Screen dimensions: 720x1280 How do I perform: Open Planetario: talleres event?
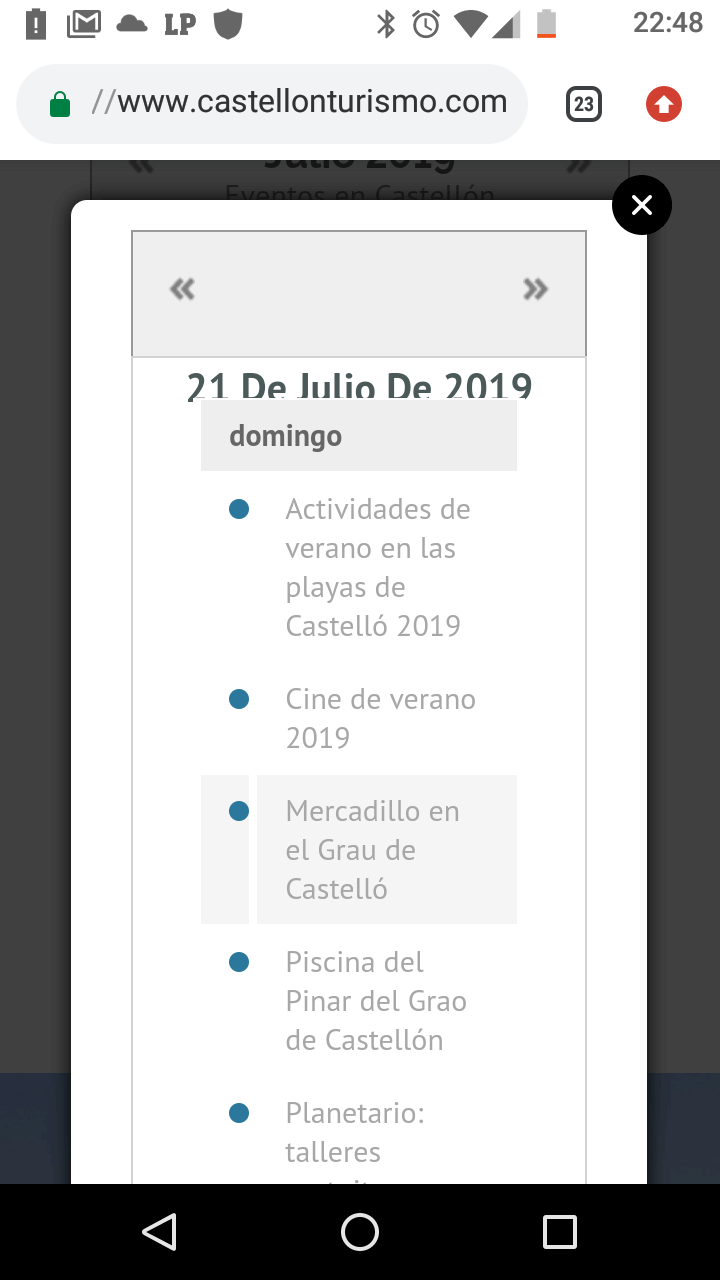coord(355,1132)
